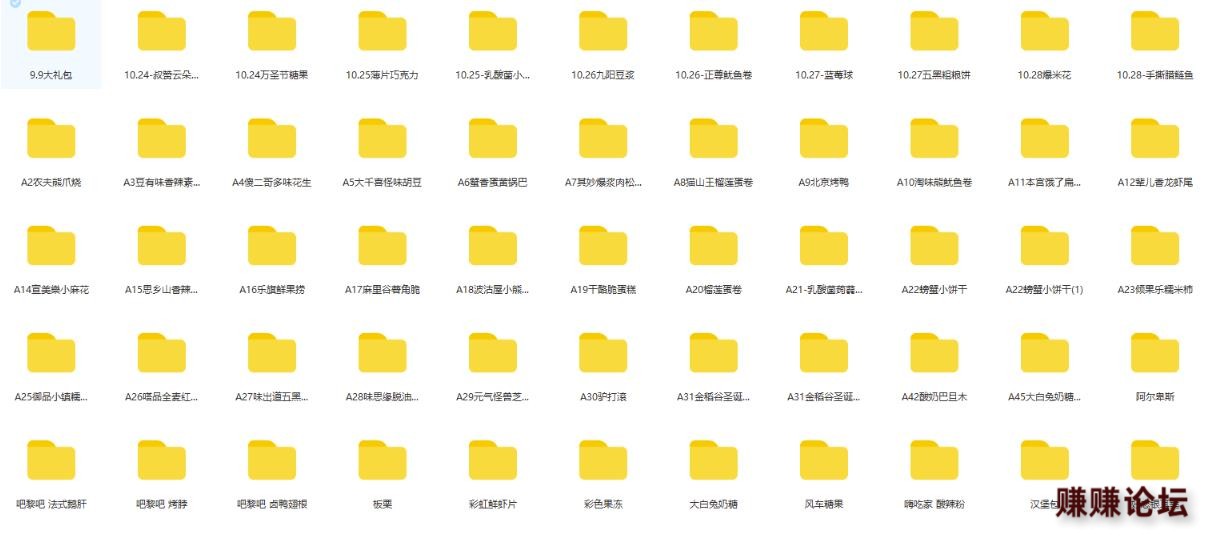Image resolution: width=1210 pixels, height=543 pixels.
Task: Open the 9.9大礼包 folder
Action: (x=51, y=32)
